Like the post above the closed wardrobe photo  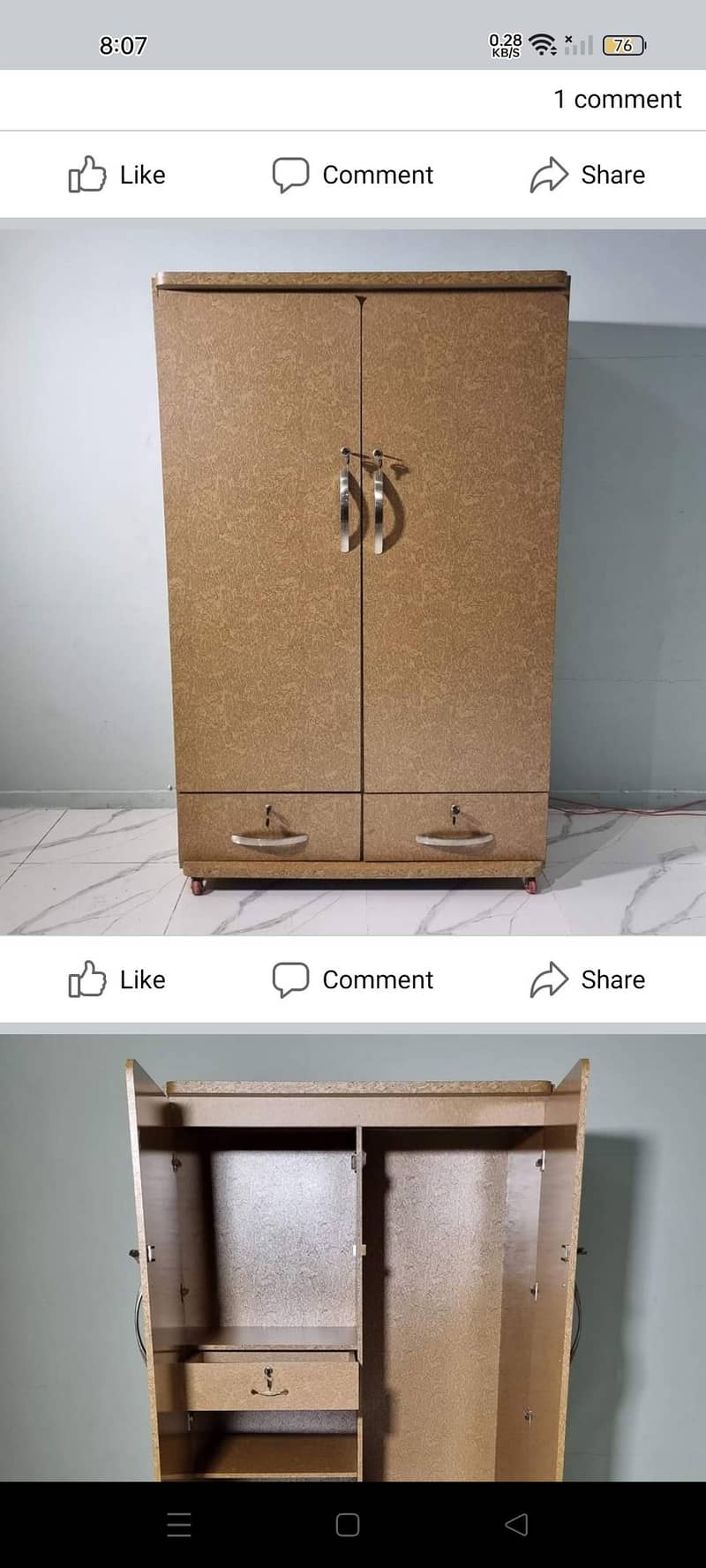click(x=117, y=175)
